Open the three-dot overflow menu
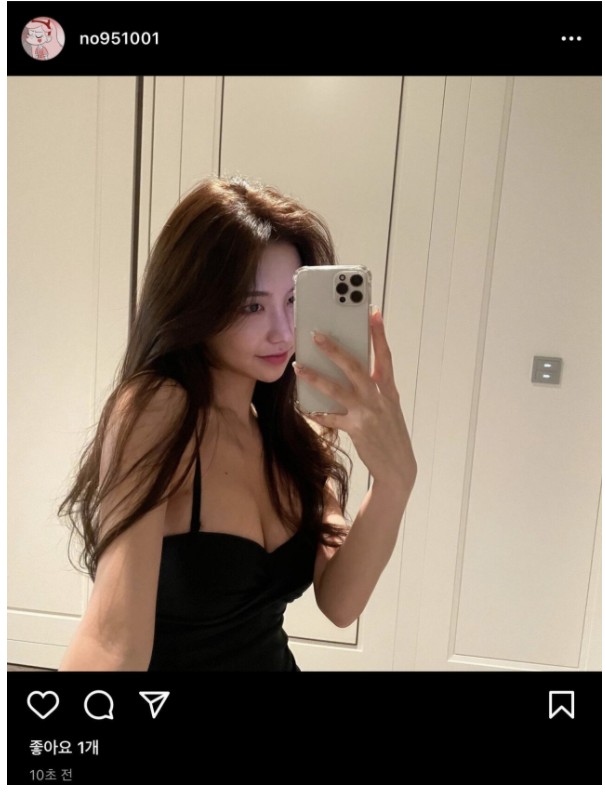Screen dimensions: 605x796 [571, 38]
